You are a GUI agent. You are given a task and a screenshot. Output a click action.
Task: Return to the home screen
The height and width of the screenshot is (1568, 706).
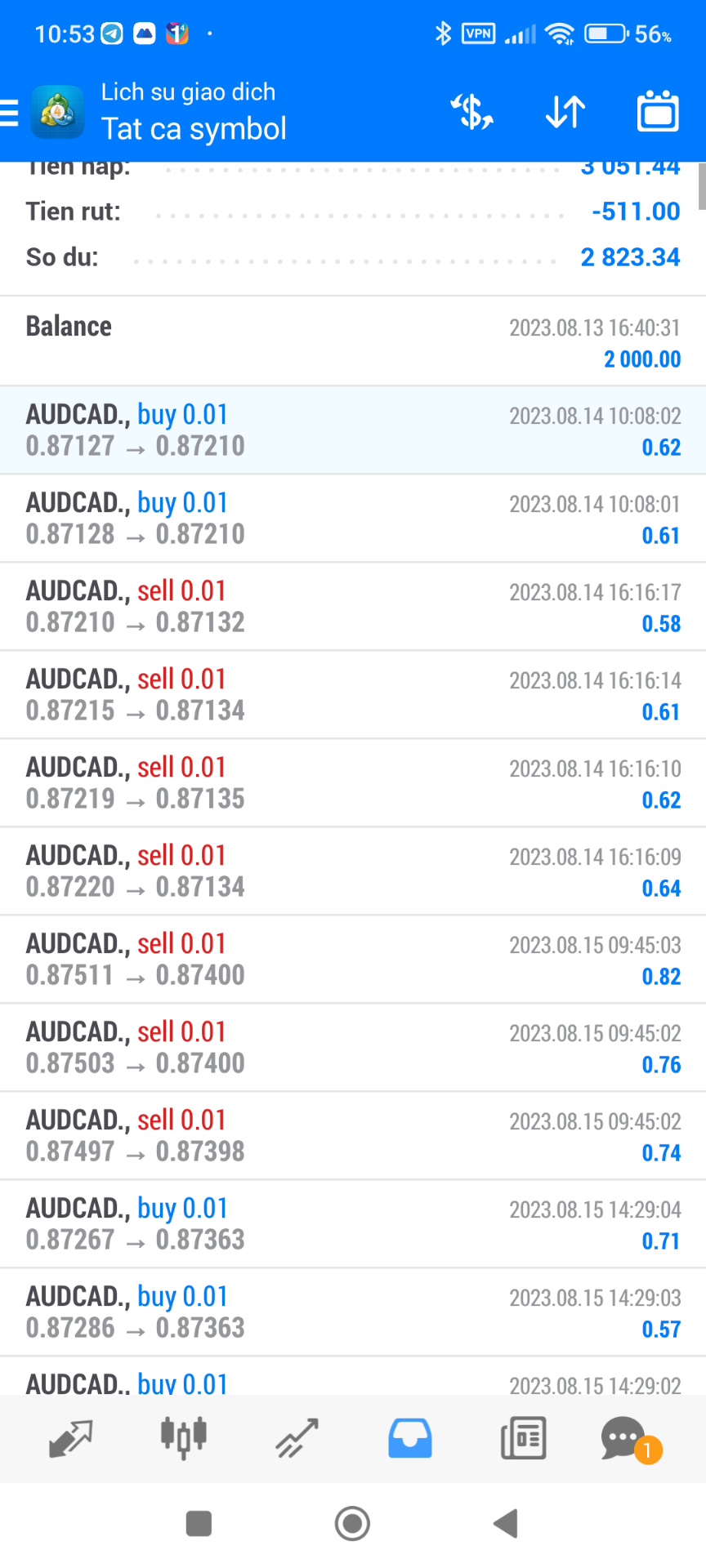click(x=352, y=1524)
